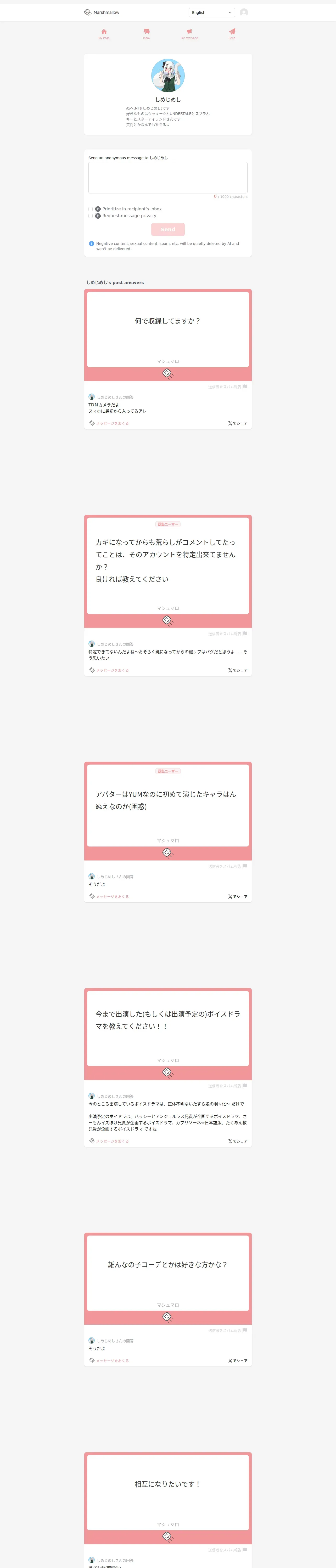Open the English language dropdown

click(x=212, y=12)
